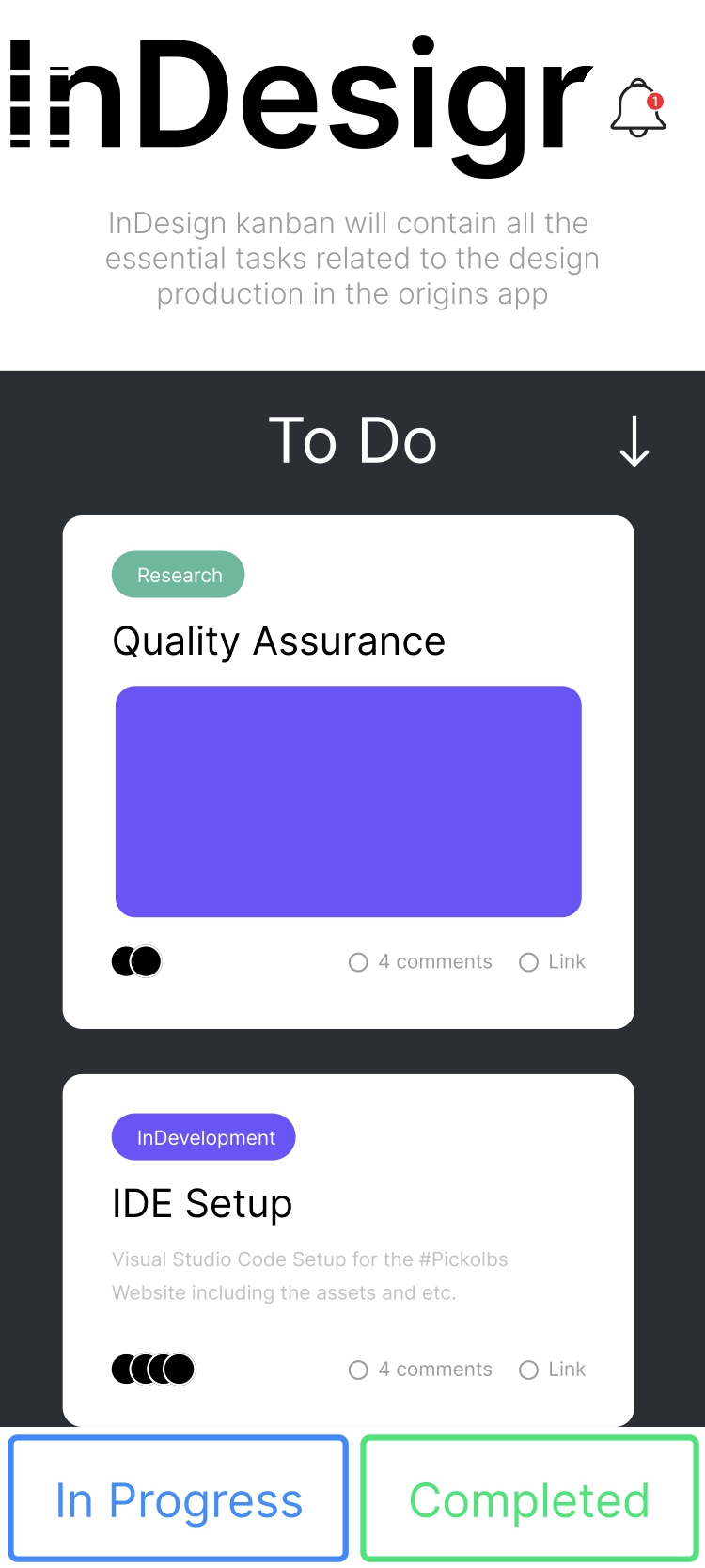Select the InDevelopment tag chip
The height and width of the screenshot is (1568, 705).
click(x=204, y=1137)
